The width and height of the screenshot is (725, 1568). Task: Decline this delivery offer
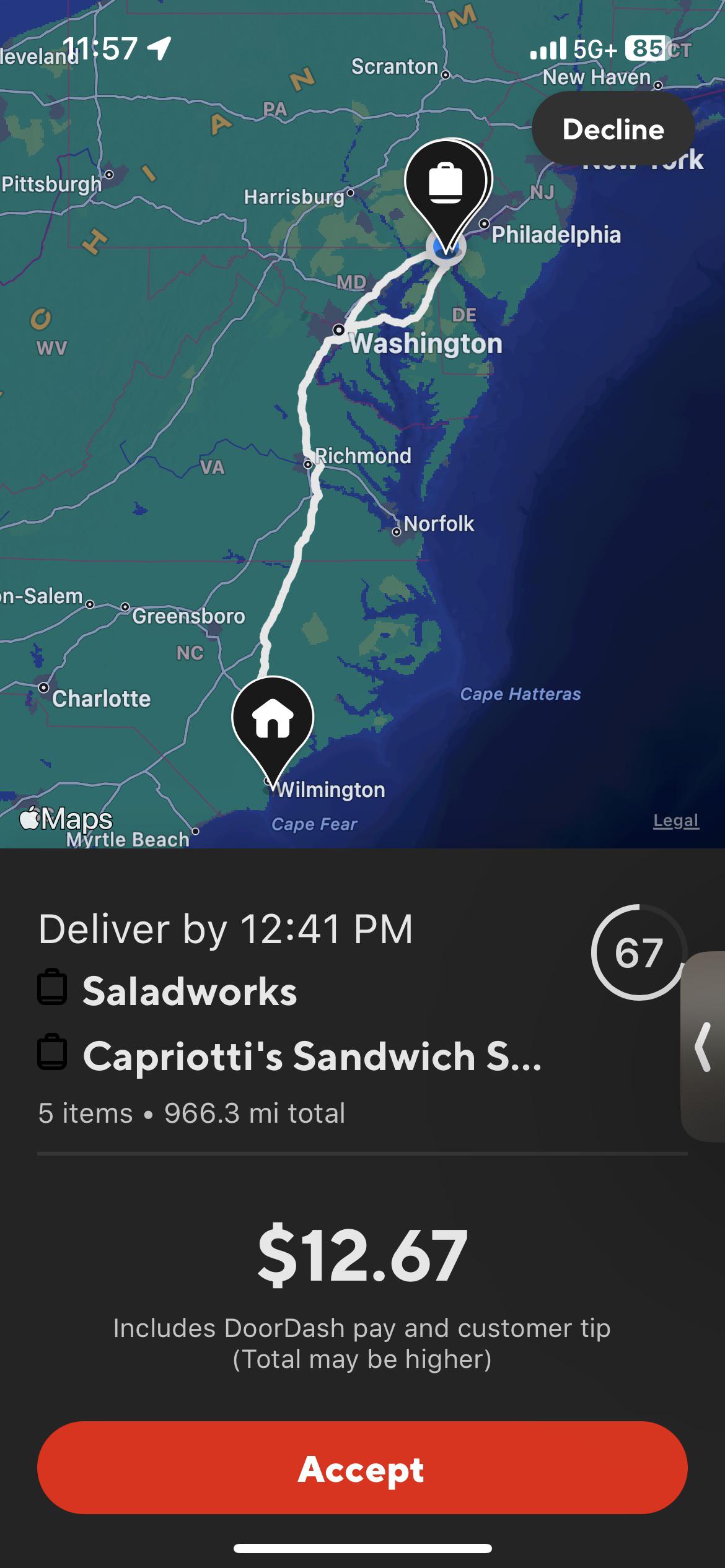[x=613, y=129]
